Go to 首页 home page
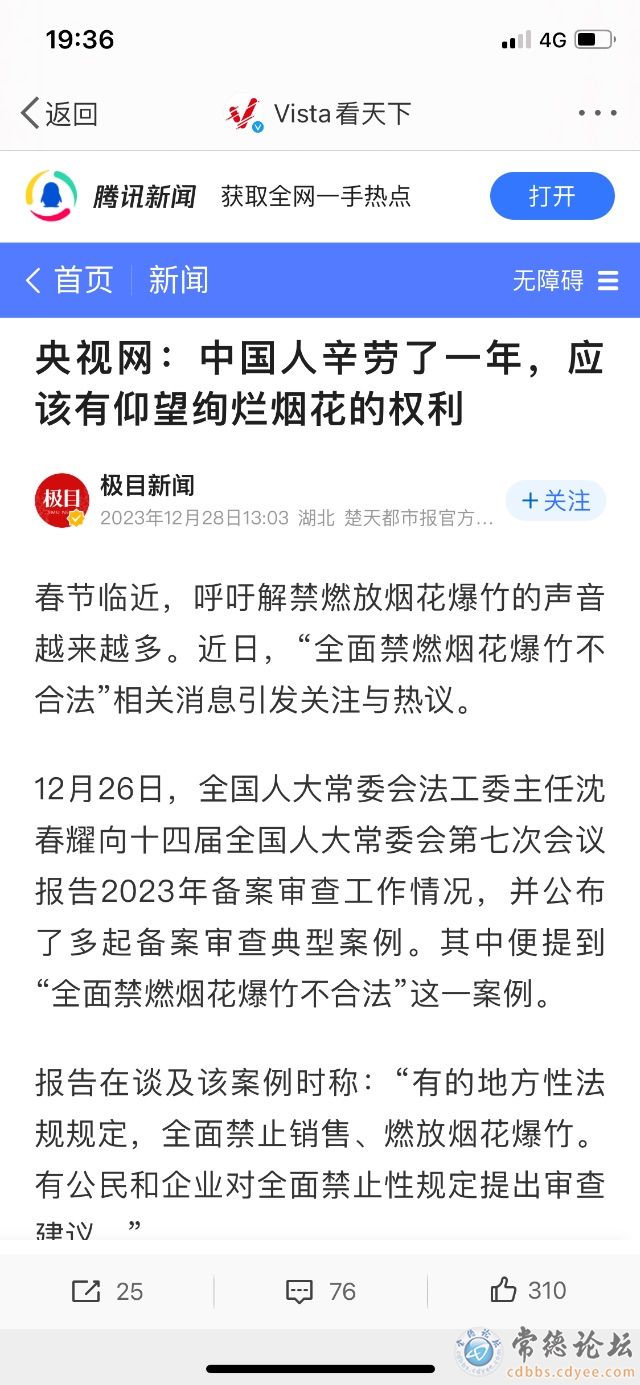The image size is (640, 1385). point(70,280)
